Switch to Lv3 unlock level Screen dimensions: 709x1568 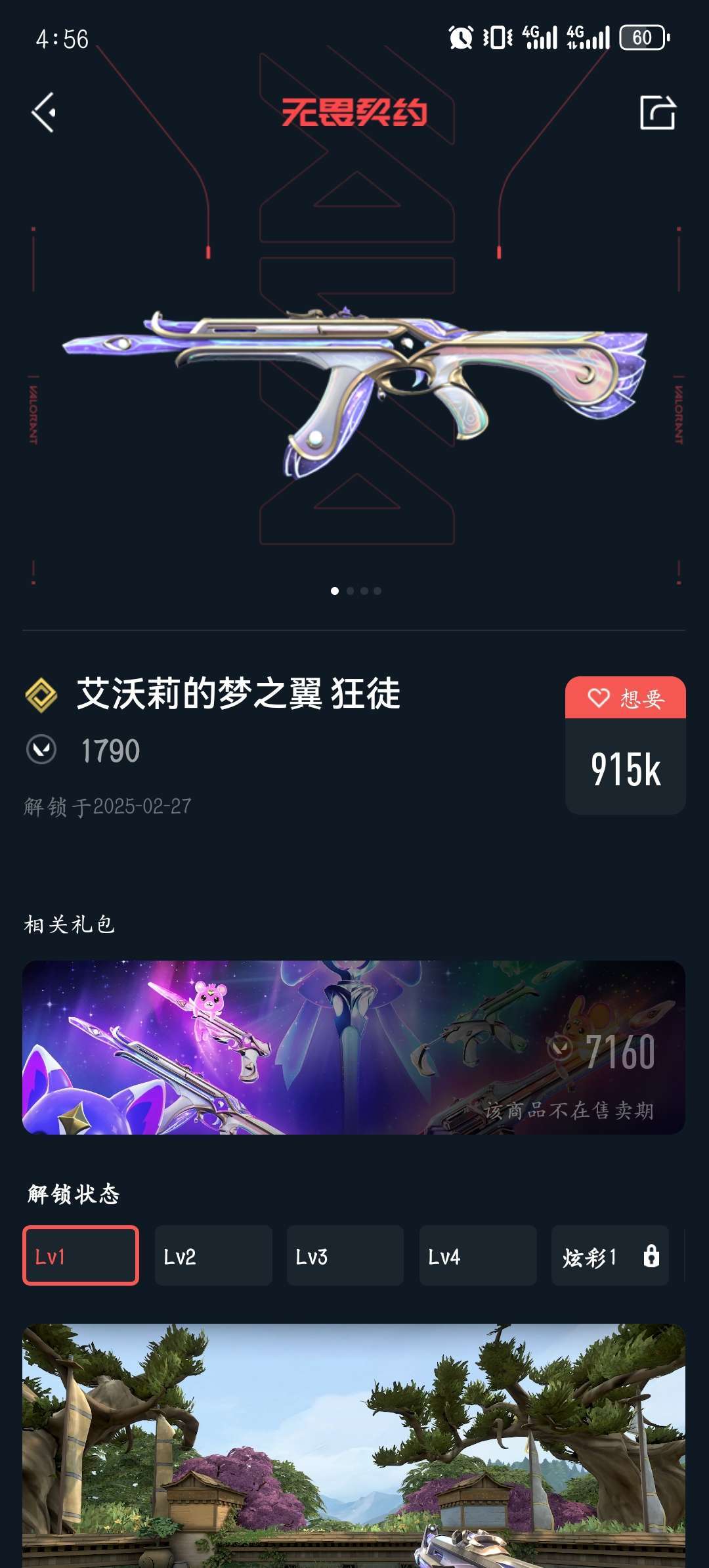(x=345, y=1255)
